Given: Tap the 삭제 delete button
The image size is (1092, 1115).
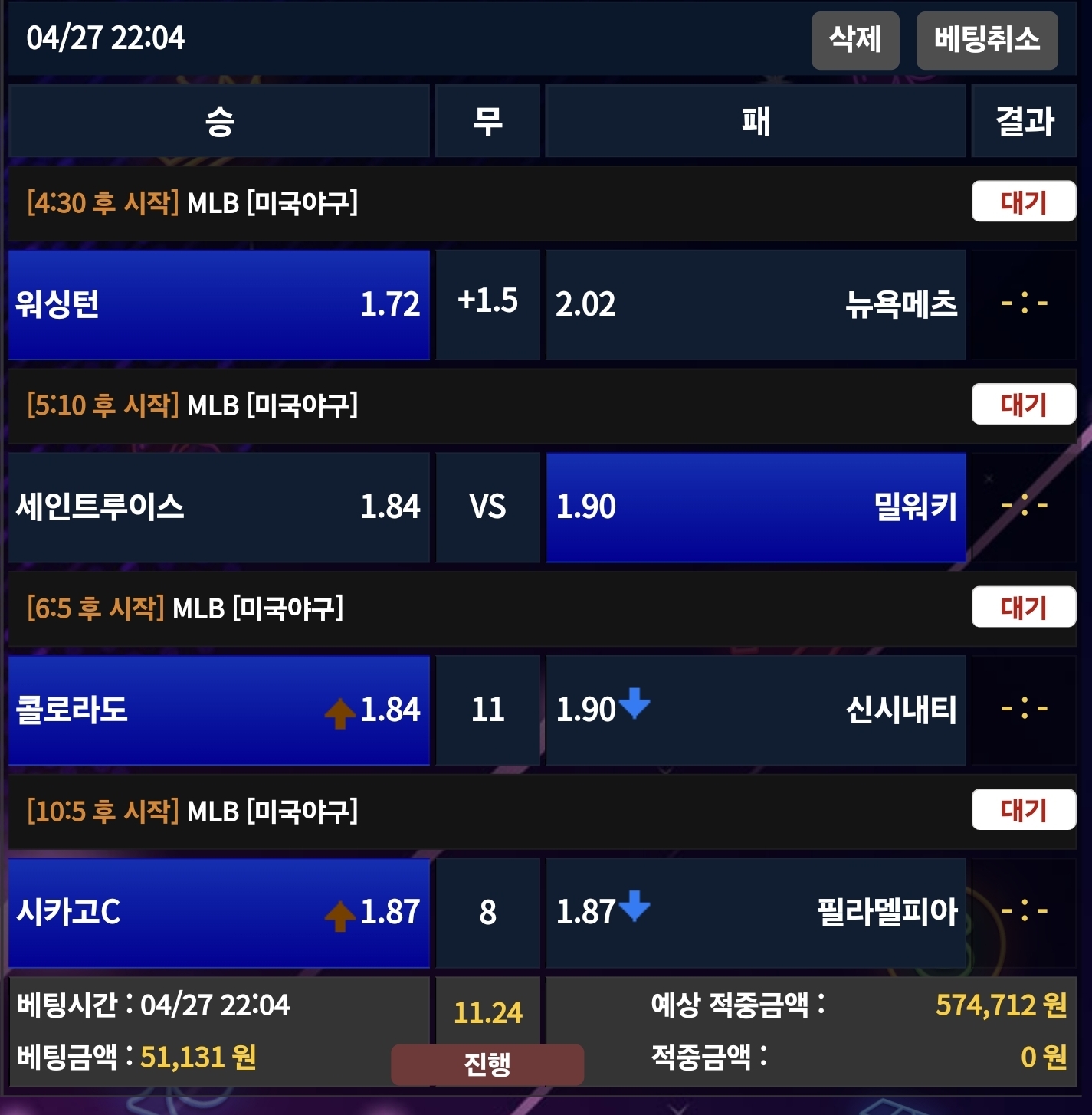Looking at the screenshot, I should click(x=855, y=40).
